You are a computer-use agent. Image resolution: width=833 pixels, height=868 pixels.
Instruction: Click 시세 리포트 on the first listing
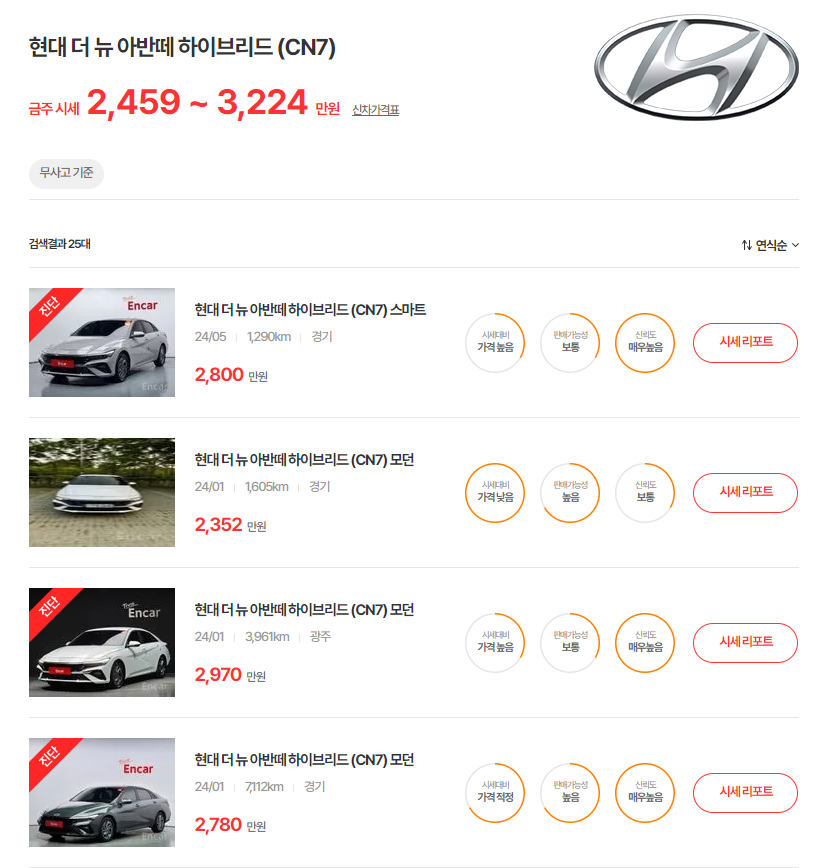(x=745, y=343)
